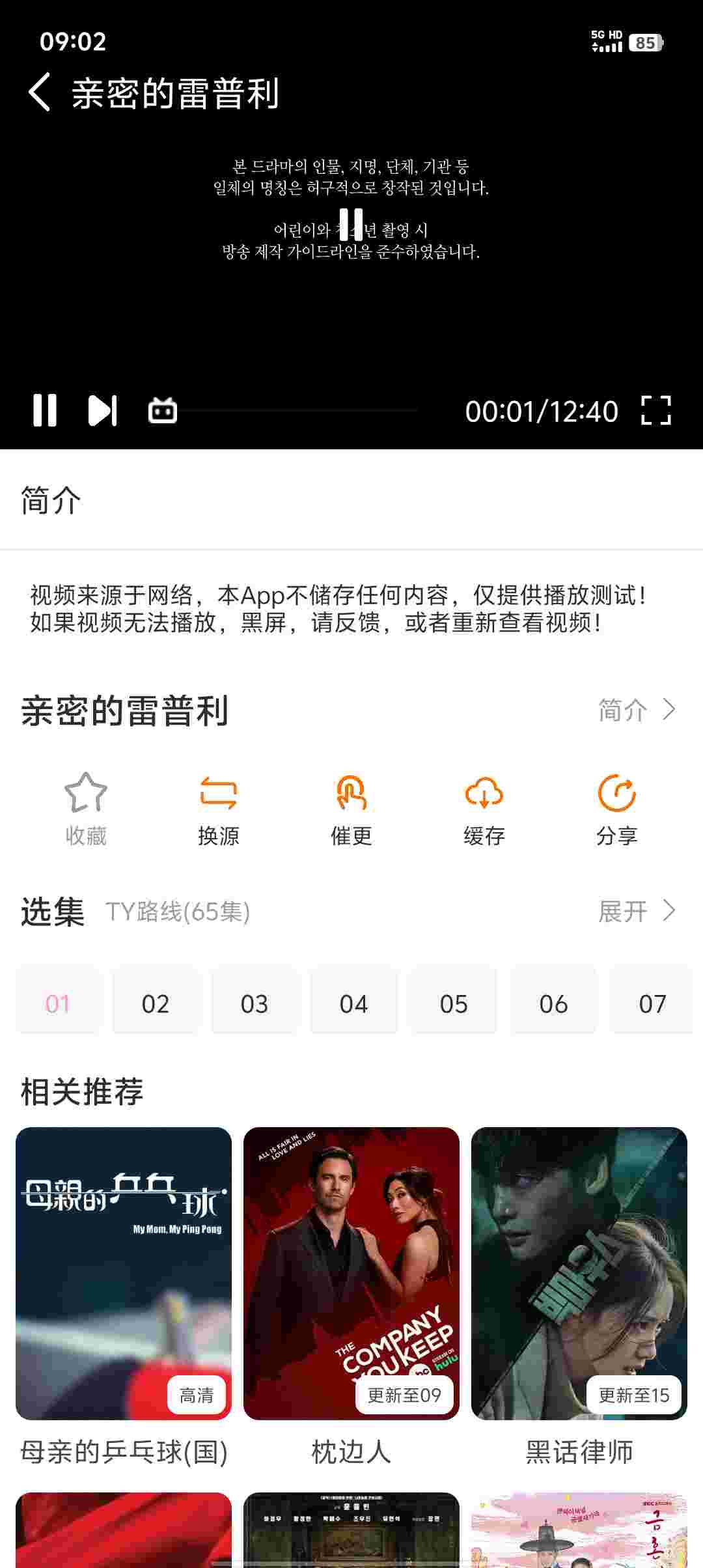The image size is (703, 1568).
Task: Jump to episode 06
Action: click(553, 1003)
